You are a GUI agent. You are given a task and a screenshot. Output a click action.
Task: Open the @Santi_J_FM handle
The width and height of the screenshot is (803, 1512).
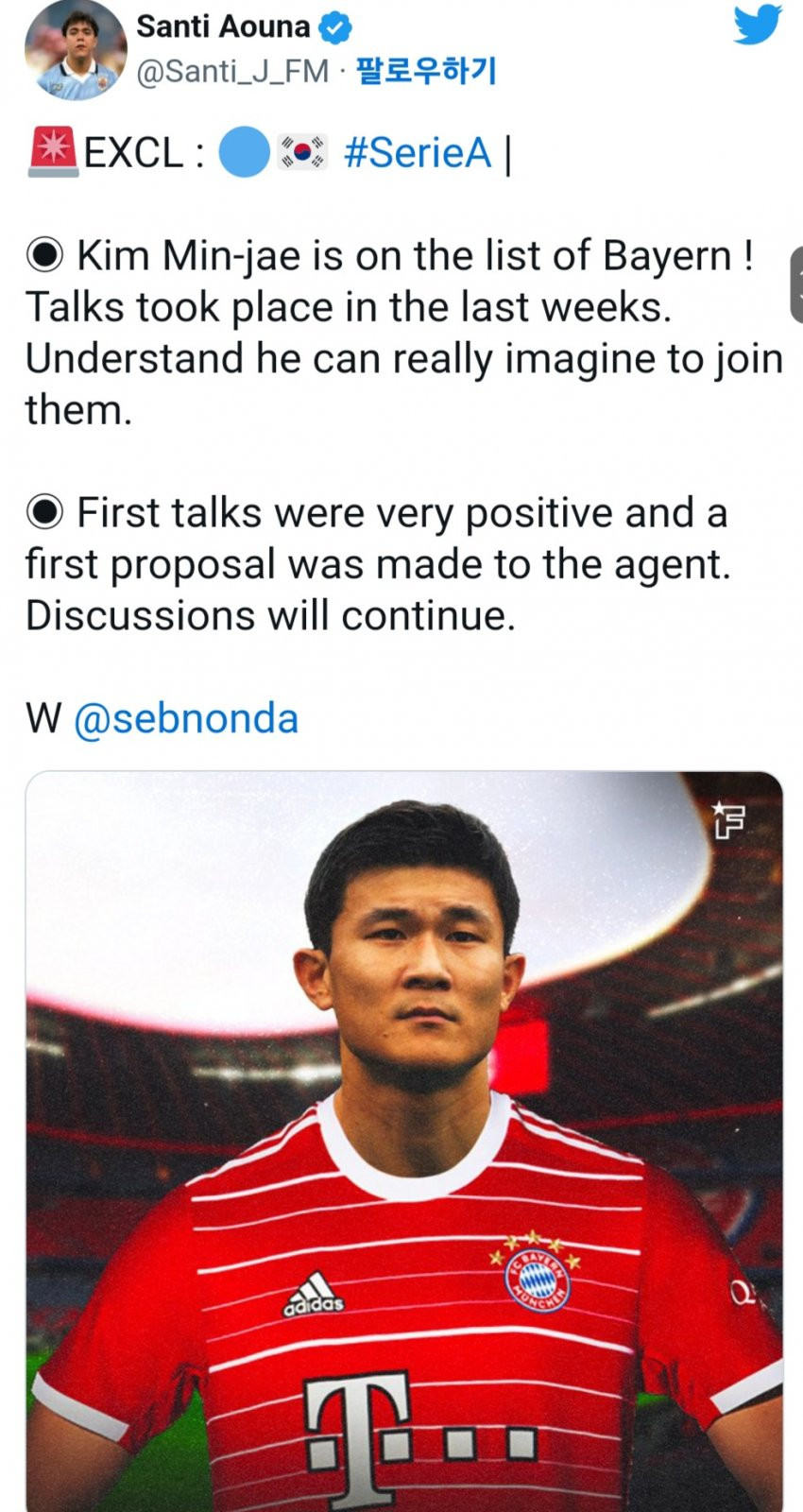point(232,72)
